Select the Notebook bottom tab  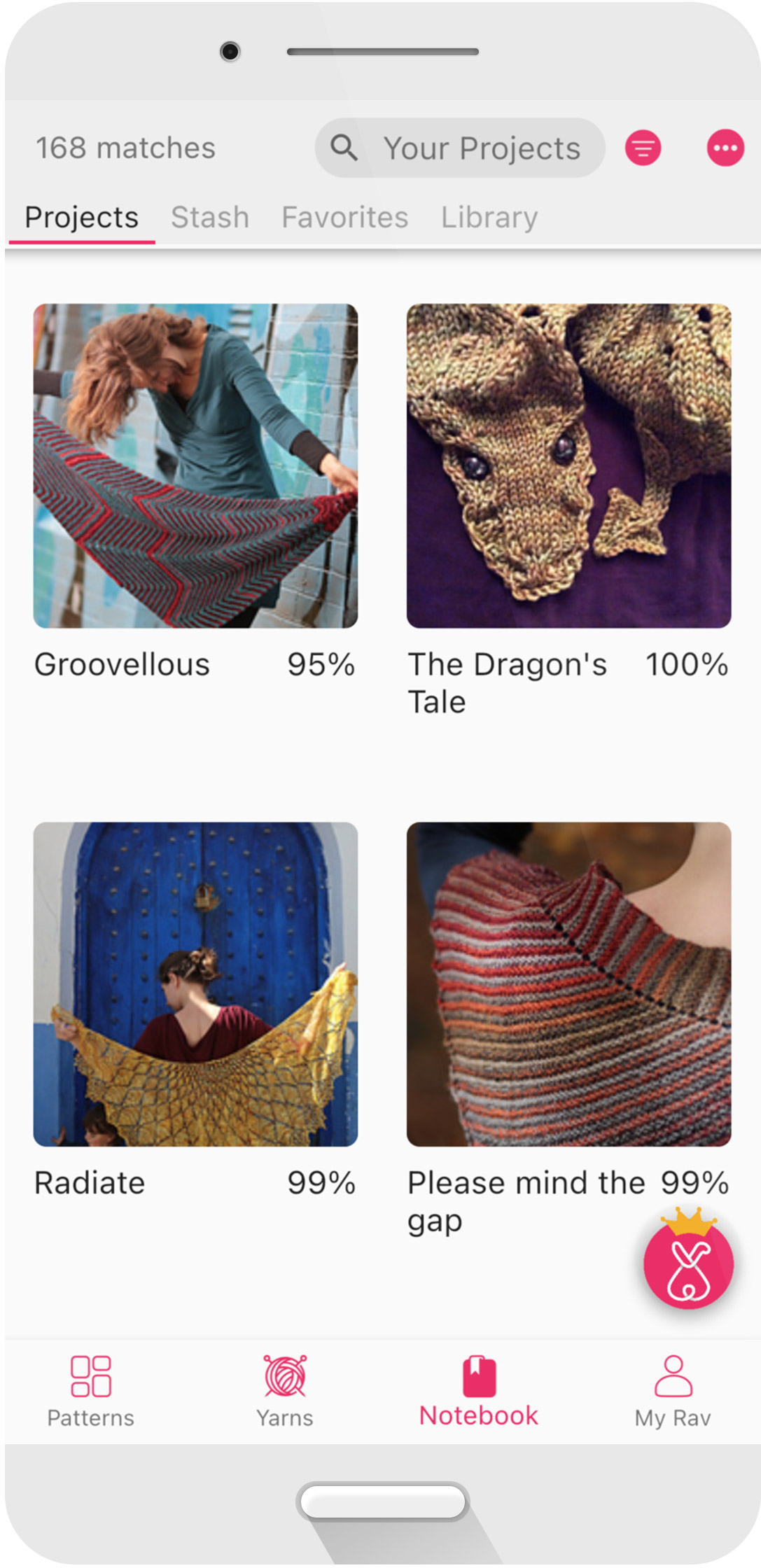pos(479,1389)
